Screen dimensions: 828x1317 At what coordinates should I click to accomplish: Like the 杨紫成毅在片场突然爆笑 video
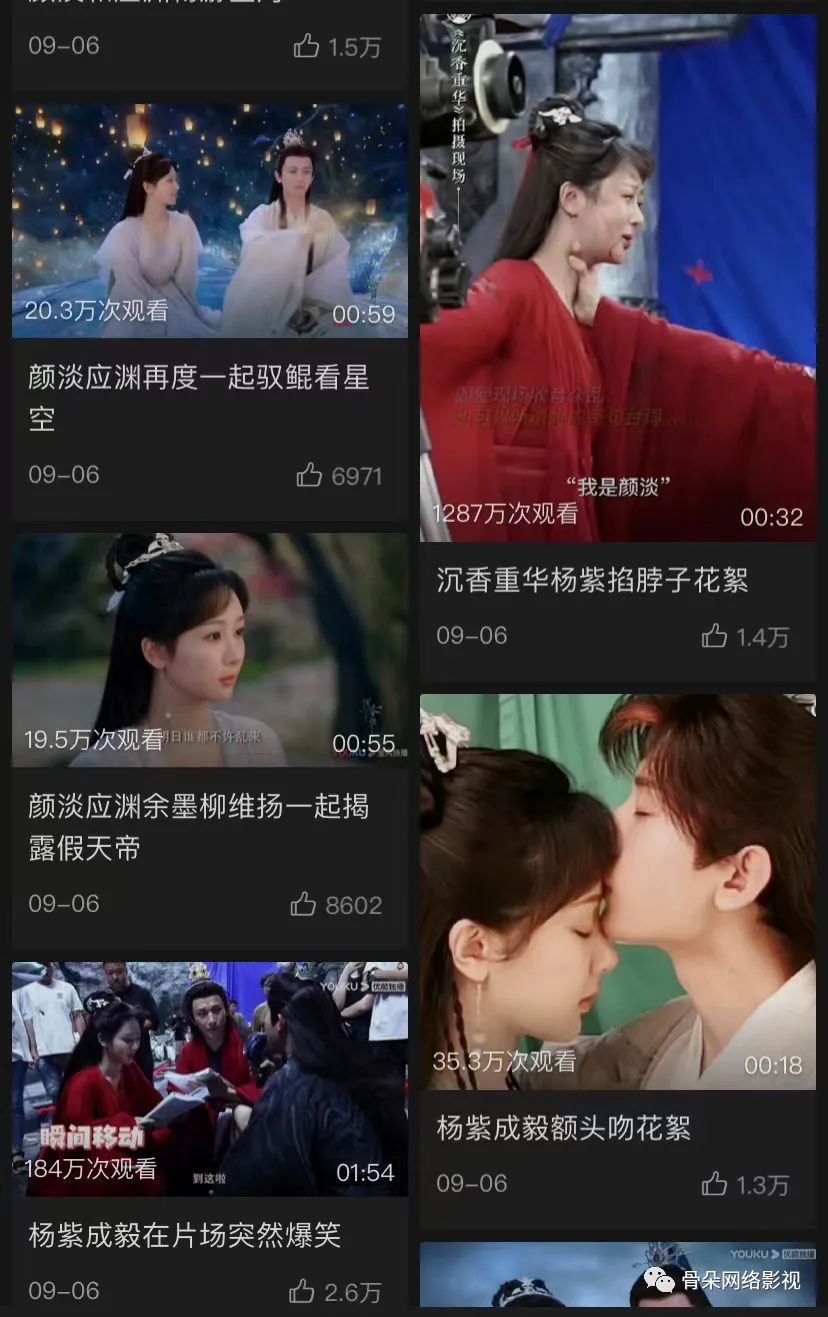tap(302, 1291)
